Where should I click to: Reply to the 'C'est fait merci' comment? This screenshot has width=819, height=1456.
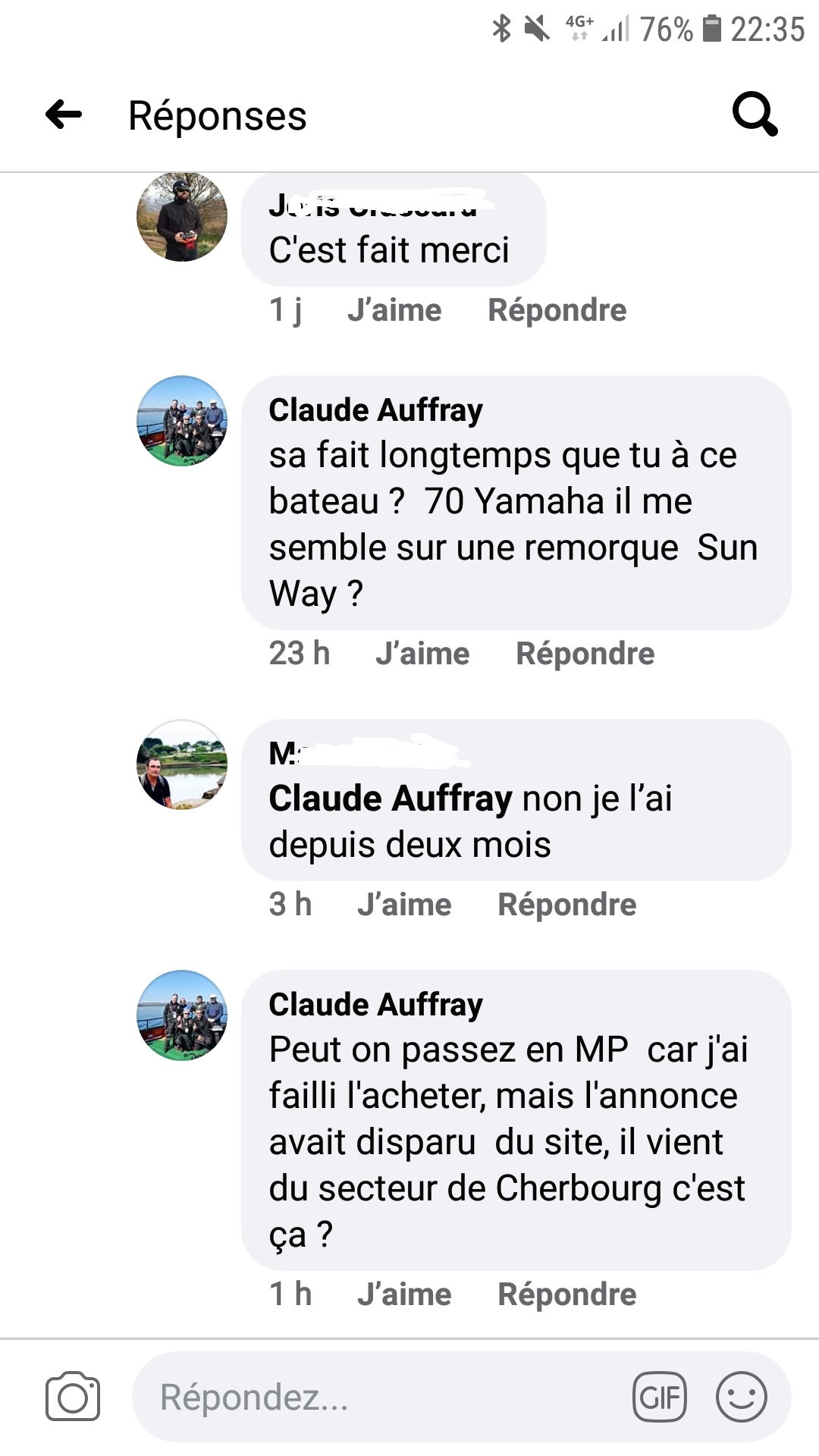[557, 310]
